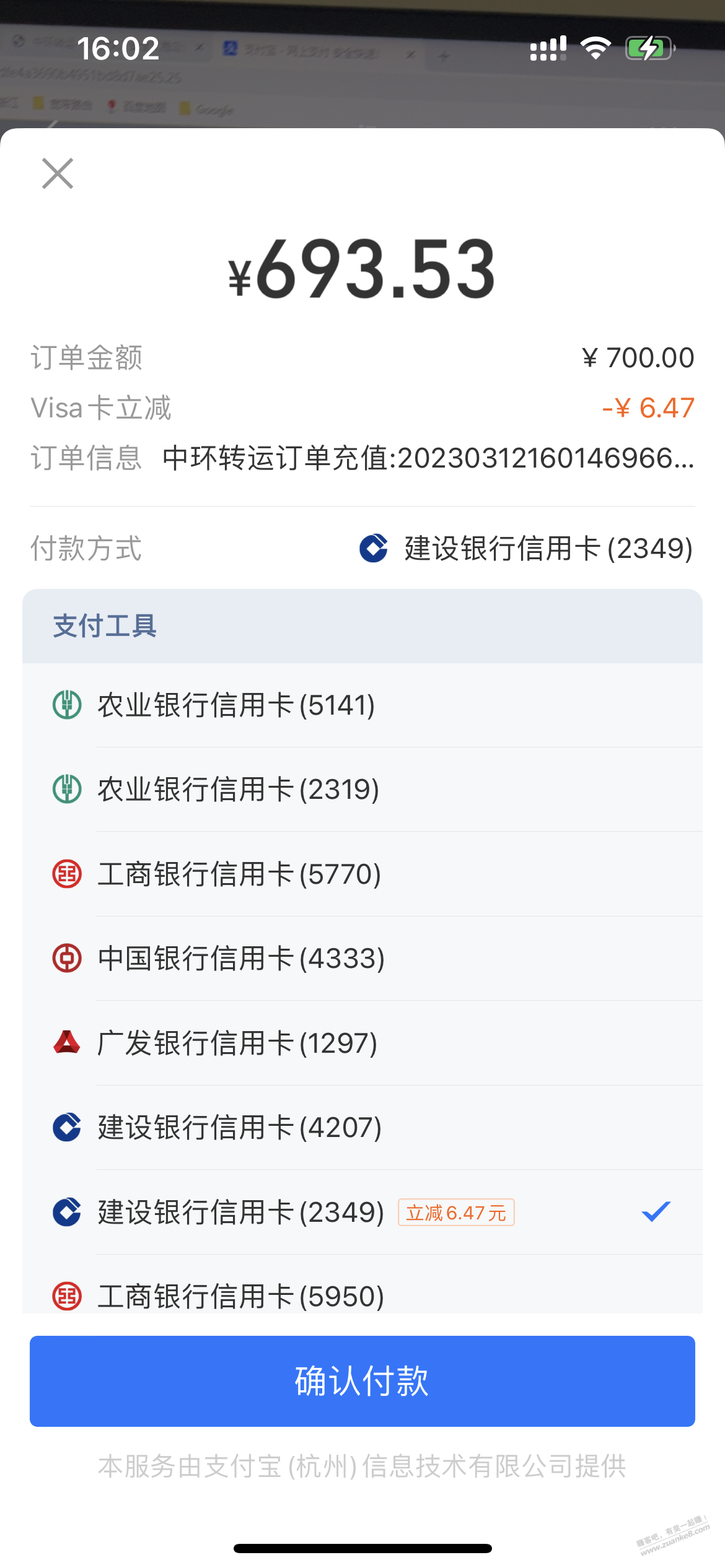Pick 建设银行信用卡 (4207)
Viewport: 725px width, 1568px height.
(362, 1128)
